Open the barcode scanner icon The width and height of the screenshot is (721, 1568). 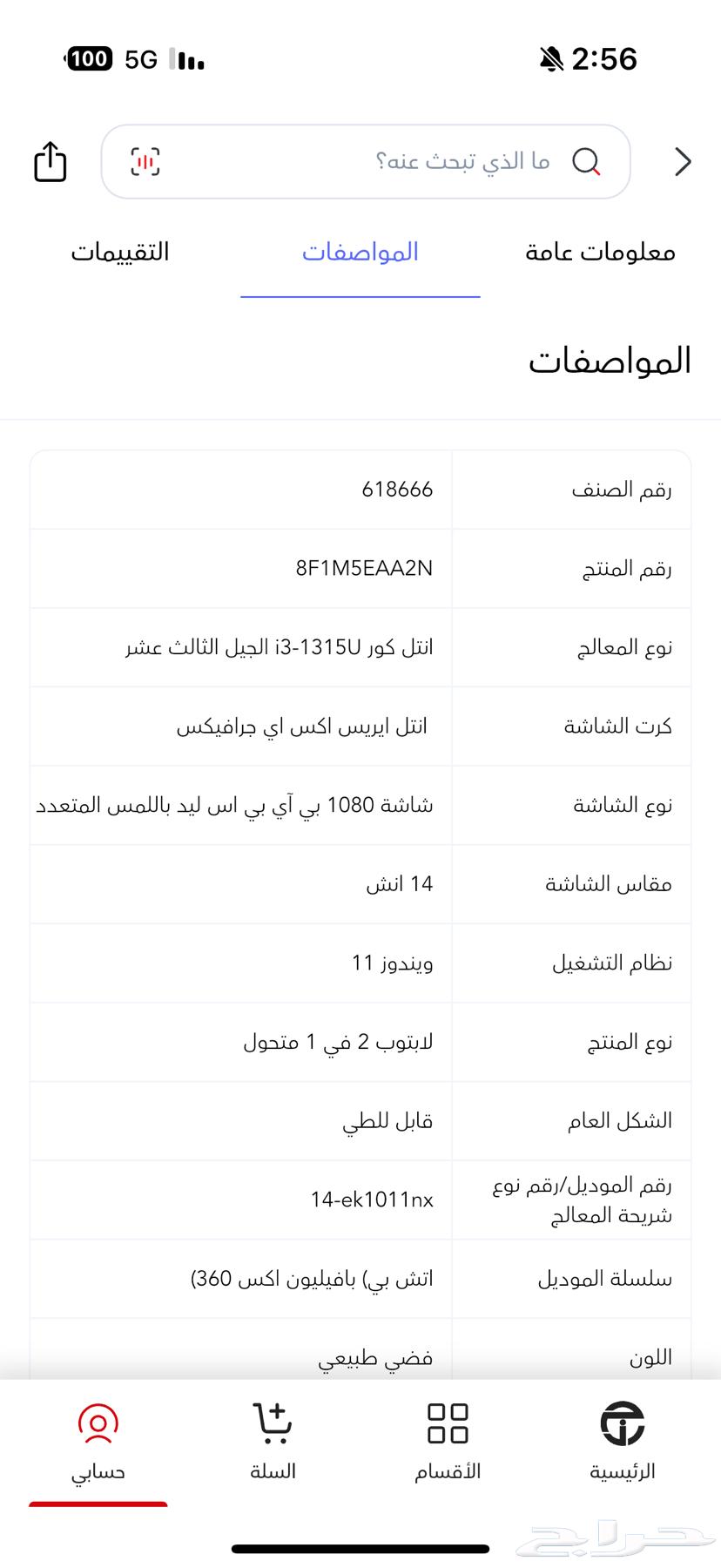point(145,162)
